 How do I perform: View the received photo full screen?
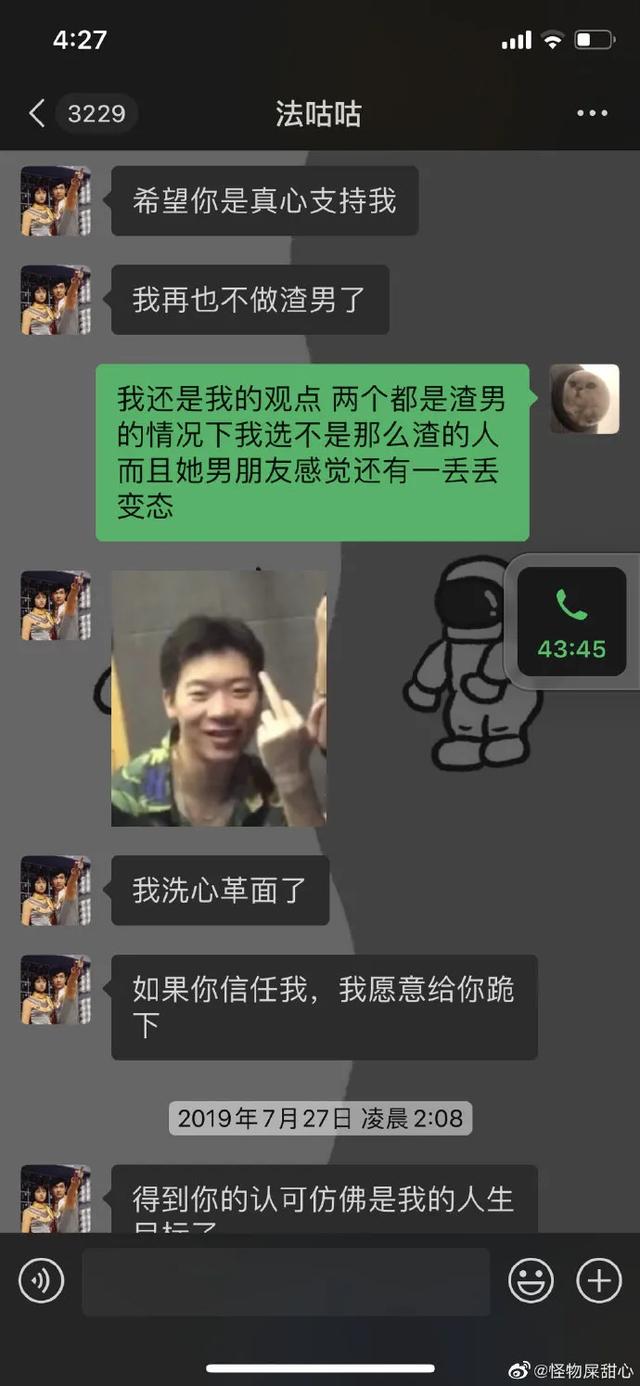coord(218,698)
